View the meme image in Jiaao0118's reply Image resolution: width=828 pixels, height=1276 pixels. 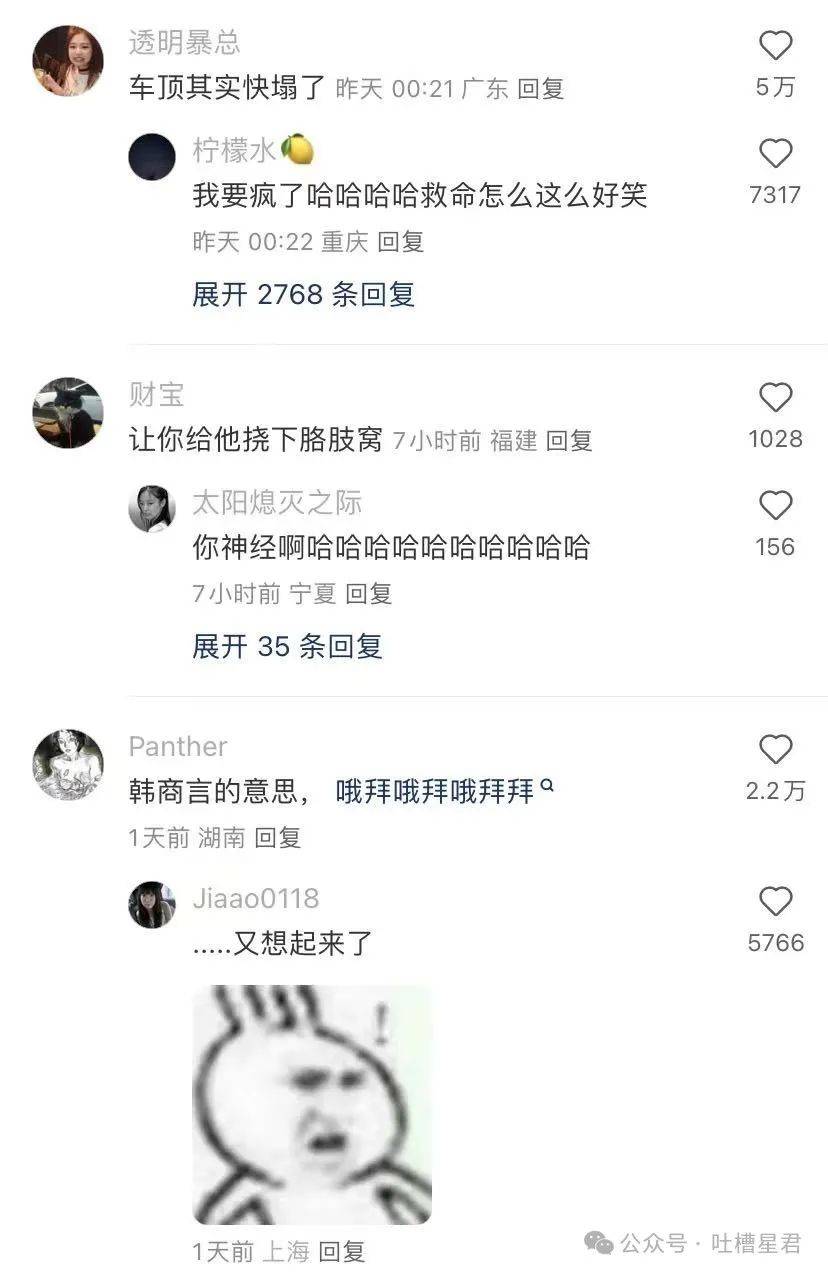coord(312,1105)
